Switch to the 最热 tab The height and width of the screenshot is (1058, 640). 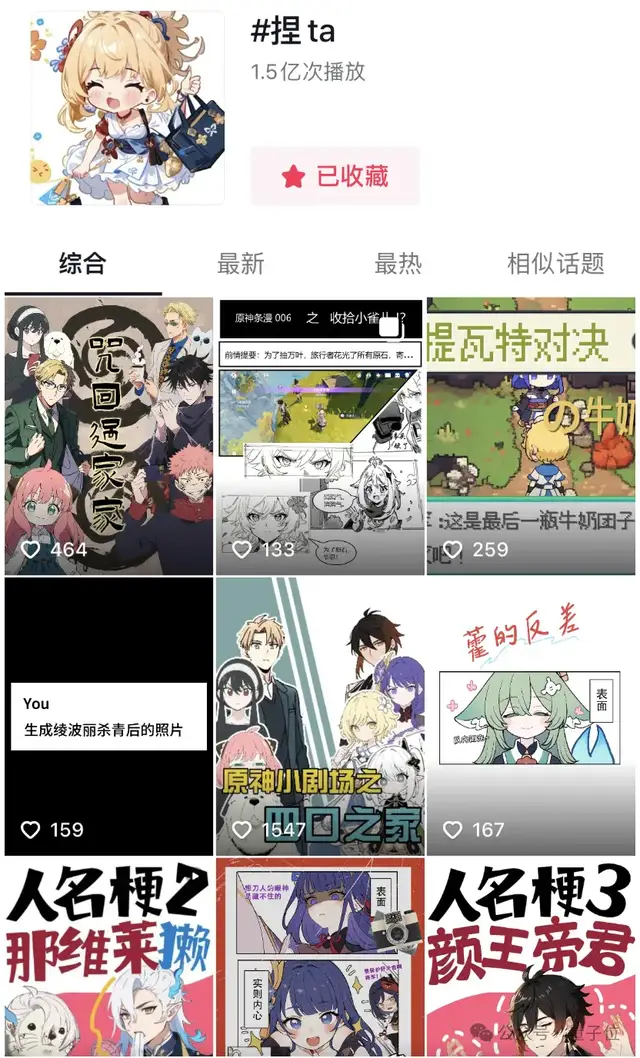coord(398,264)
